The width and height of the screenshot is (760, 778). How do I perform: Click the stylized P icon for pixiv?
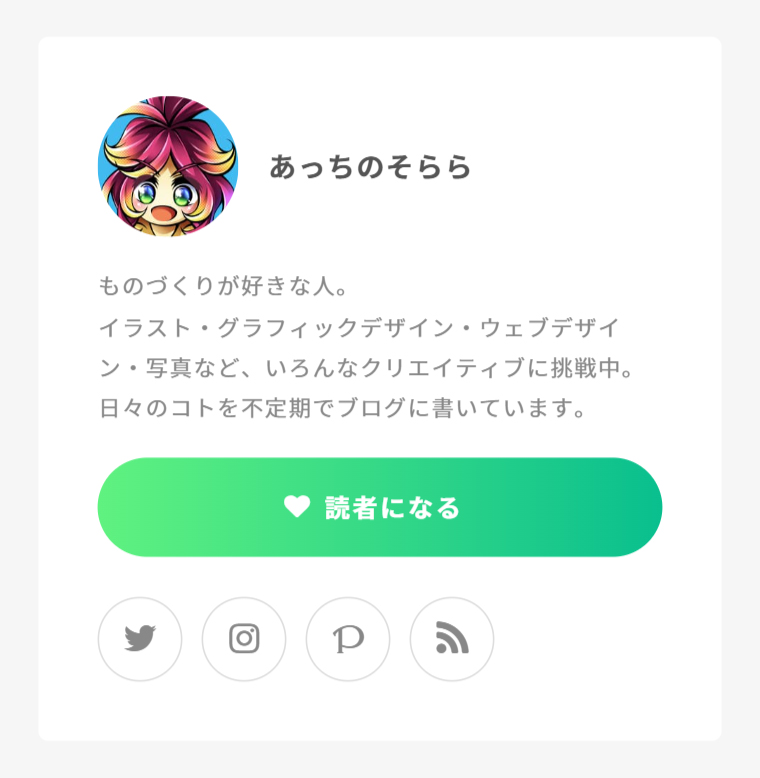348,640
